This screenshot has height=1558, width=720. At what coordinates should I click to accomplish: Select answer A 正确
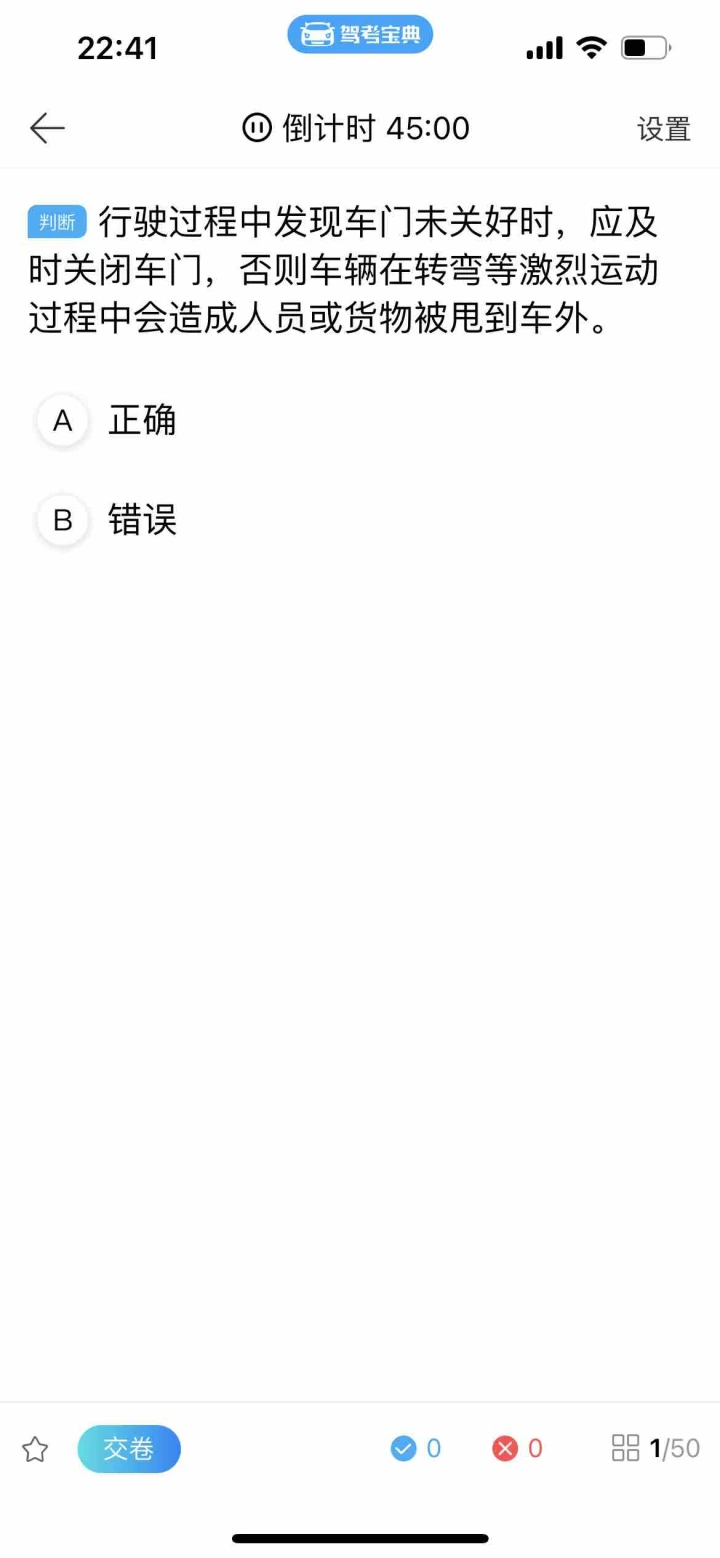point(107,421)
